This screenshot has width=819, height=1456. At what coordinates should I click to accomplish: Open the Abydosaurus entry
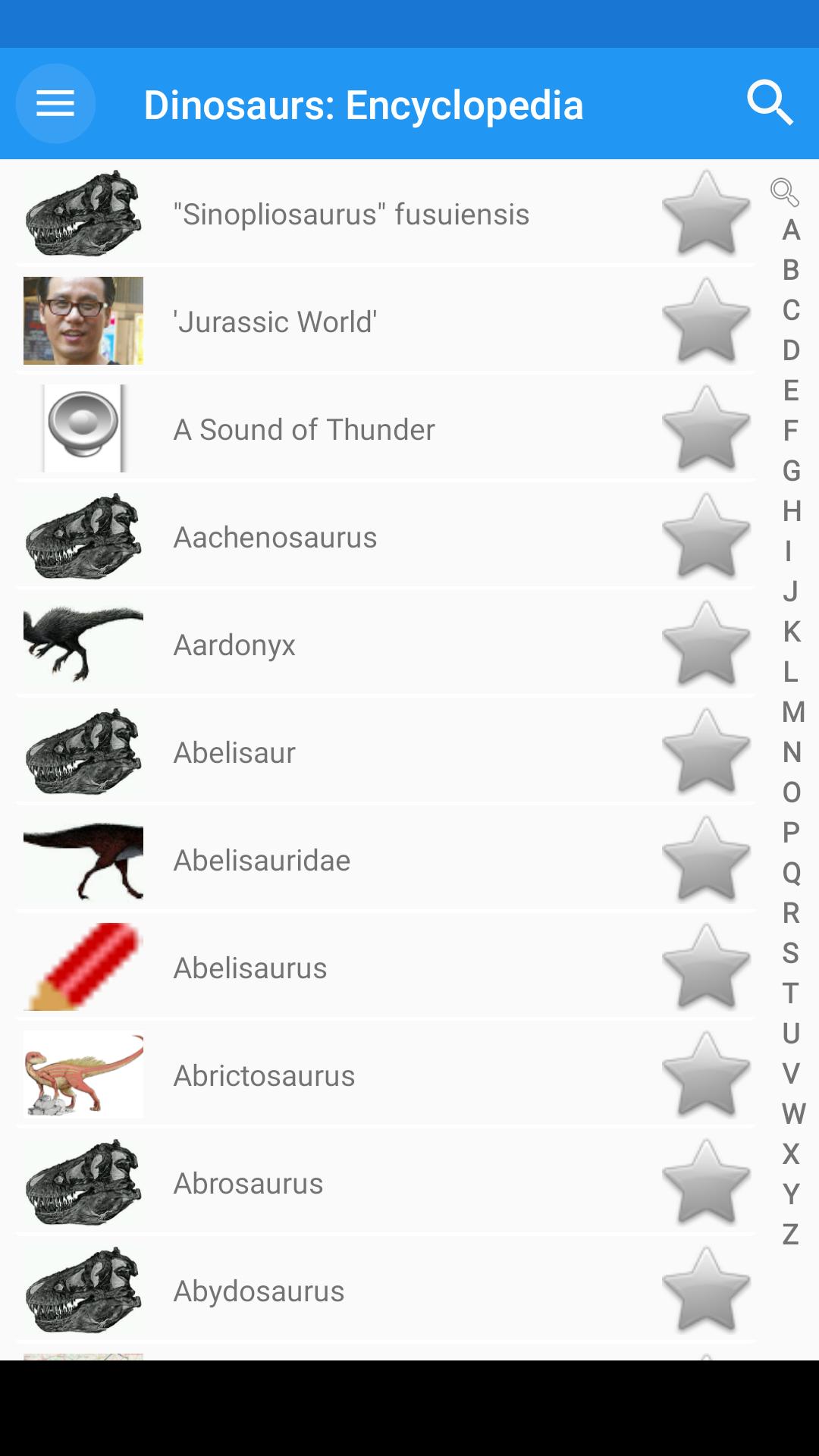click(x=259, y=1291)
